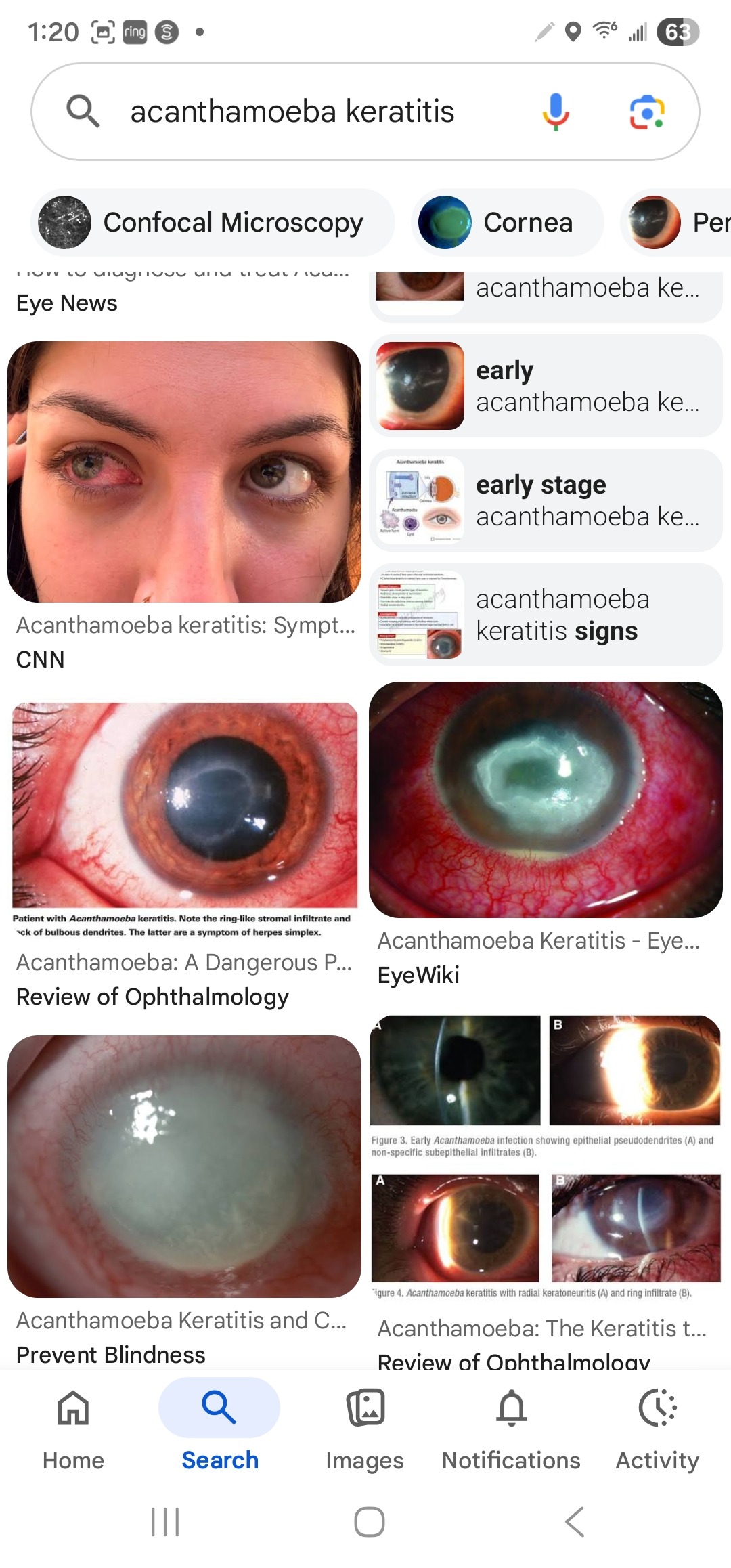Switch to the Images tab
The width and height of the screenshot is (731, 1568).
pyautogui.click(x=365, y=1424)
